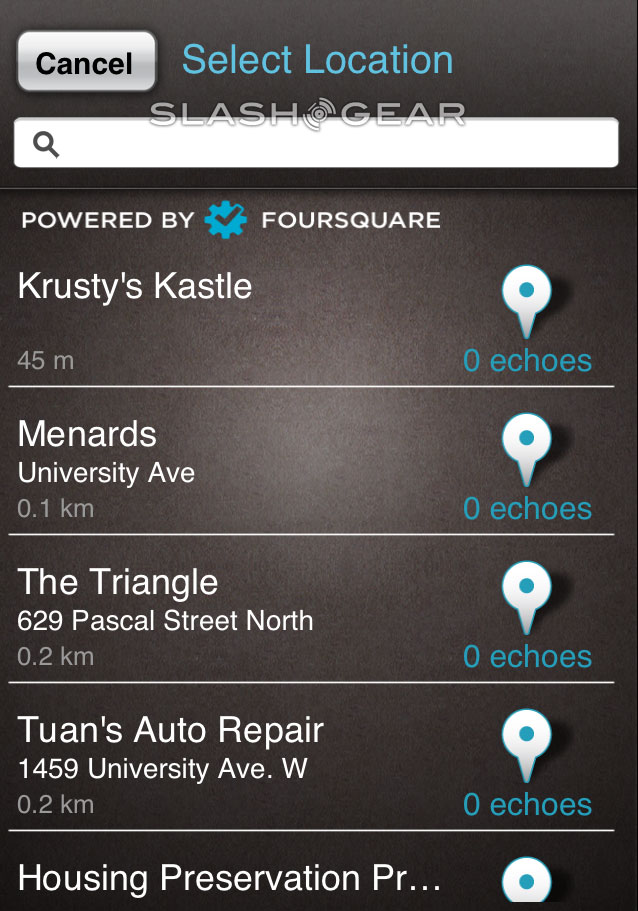Select Krusty's Kastle location
638x911 pixels.
coord(135,287)
